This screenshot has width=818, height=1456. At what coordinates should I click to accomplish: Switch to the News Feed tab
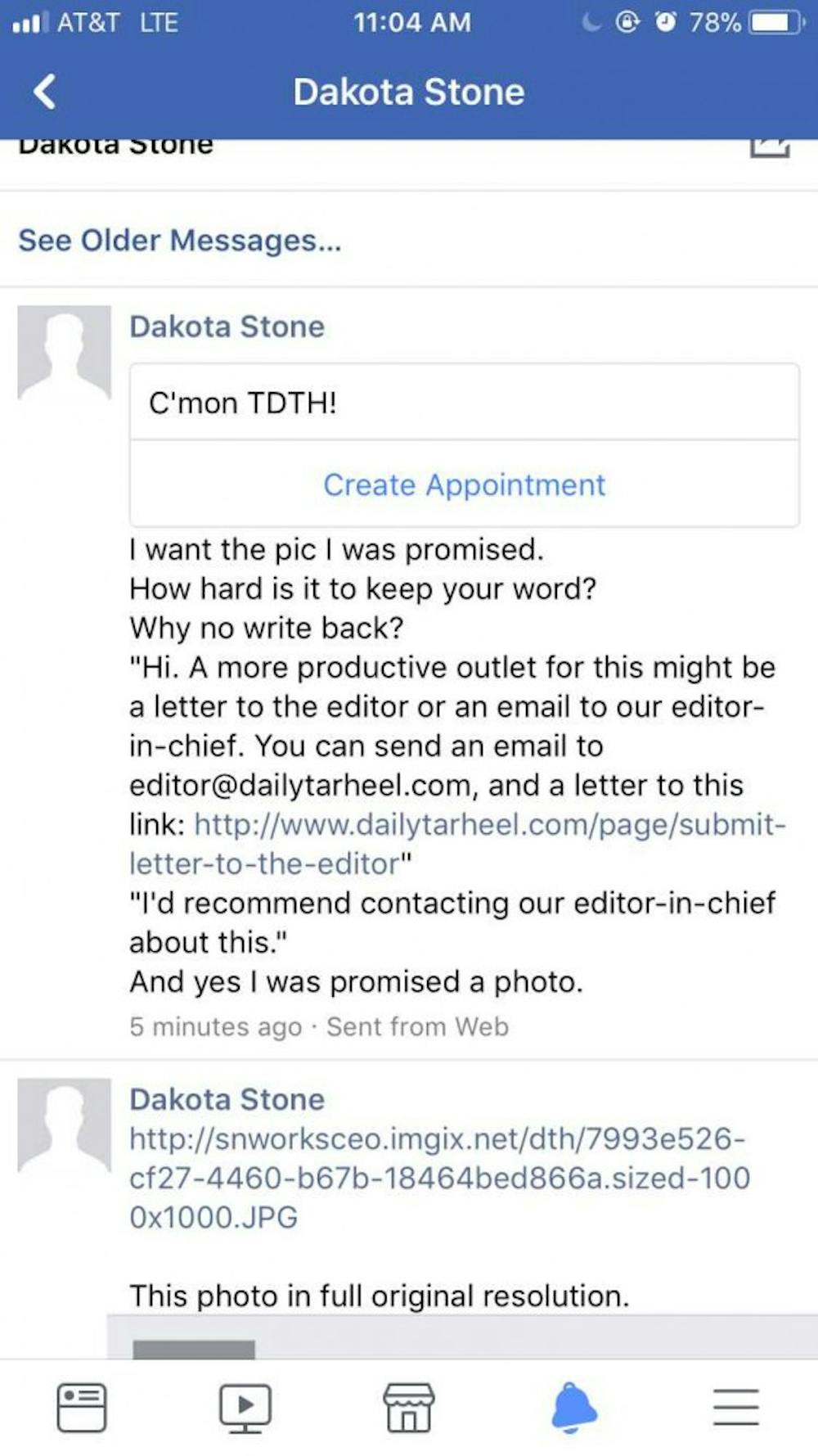(81, 1408)
